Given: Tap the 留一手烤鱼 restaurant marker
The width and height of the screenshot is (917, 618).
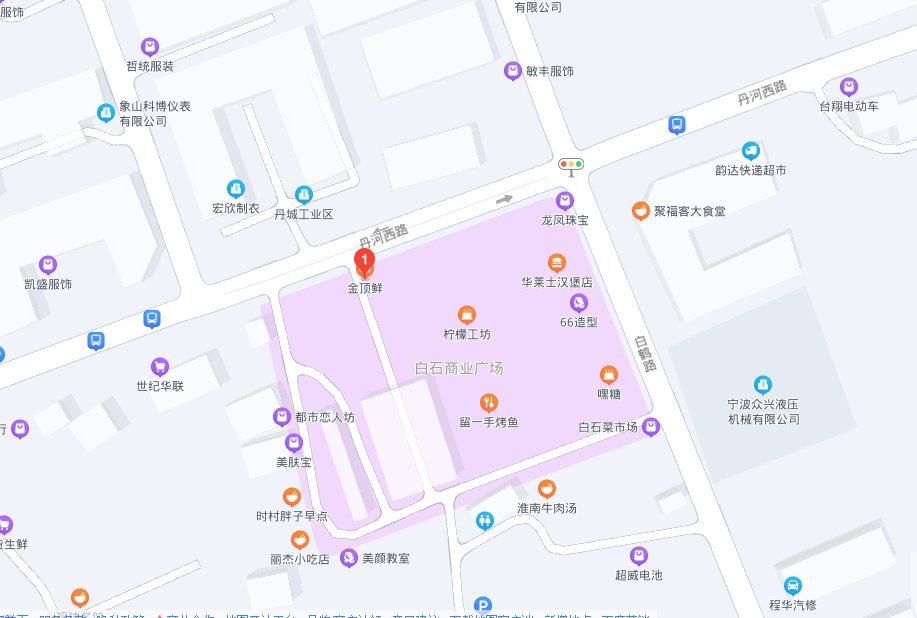Looking at the screenshot, I should click(x=489, y=403).
